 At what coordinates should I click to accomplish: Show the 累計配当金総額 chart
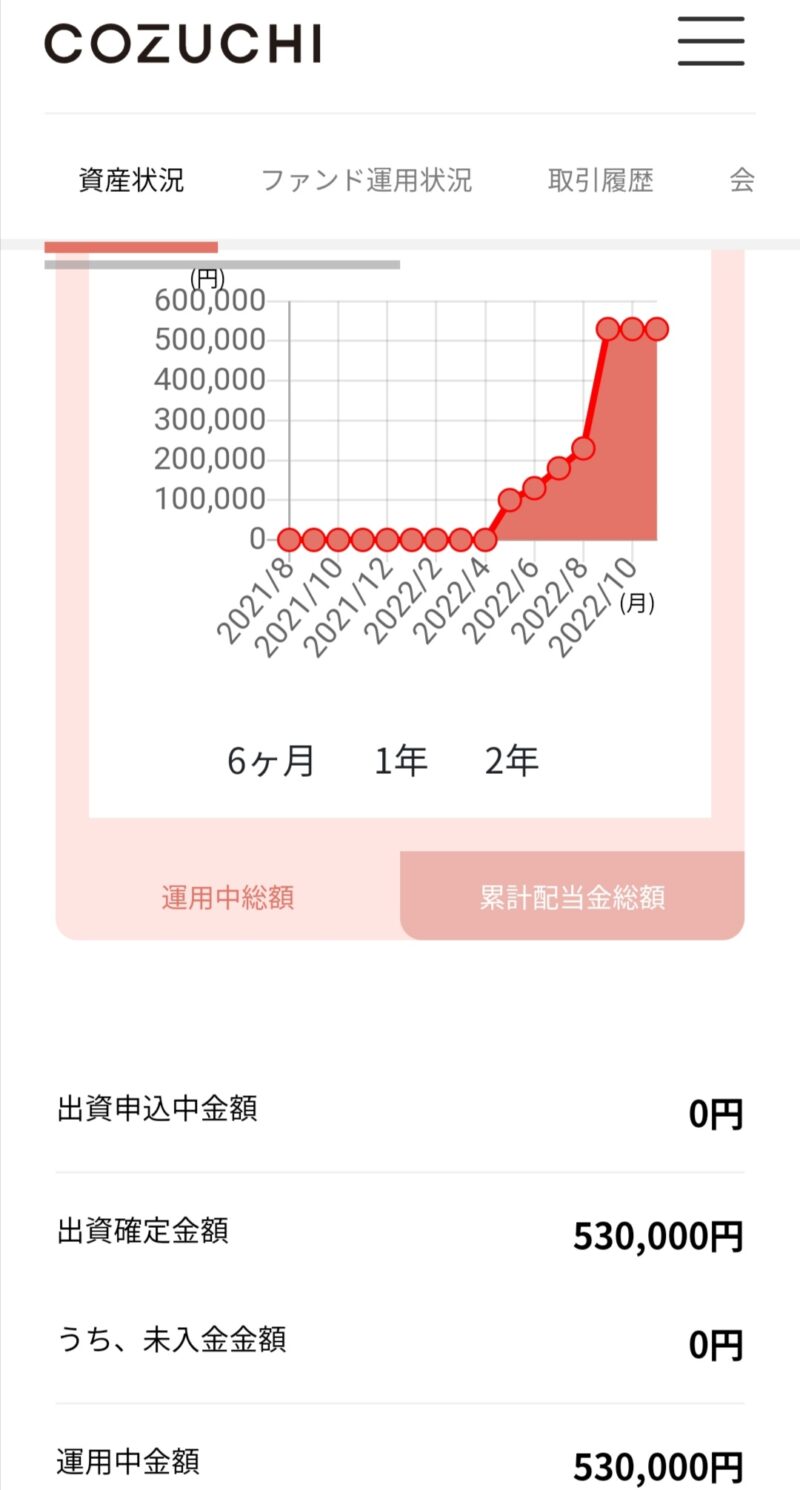[x=572, y=897]
